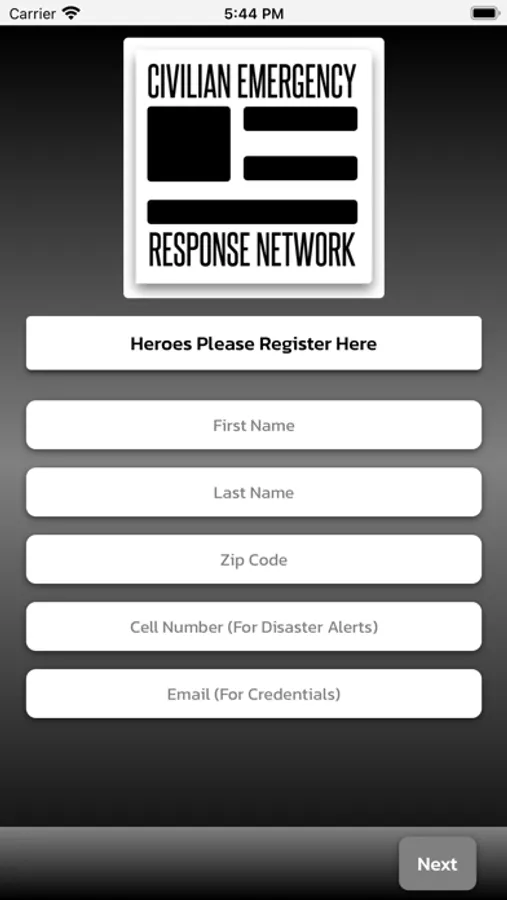Tap the First Name field
The width and height of the screenshot is (507, 900).
pos(254,425)
